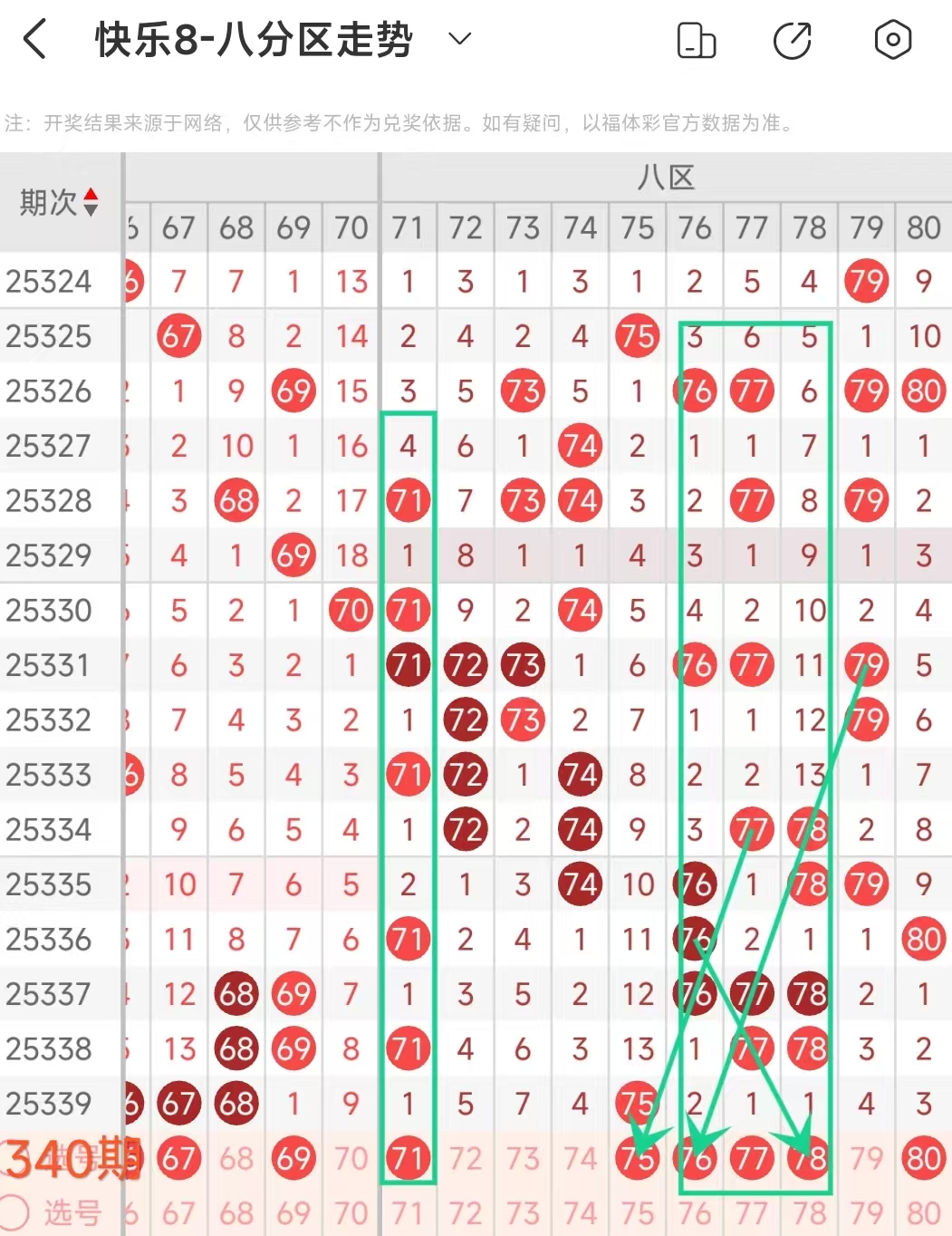Tap the screen rotation icon

(x=697, y=41)
